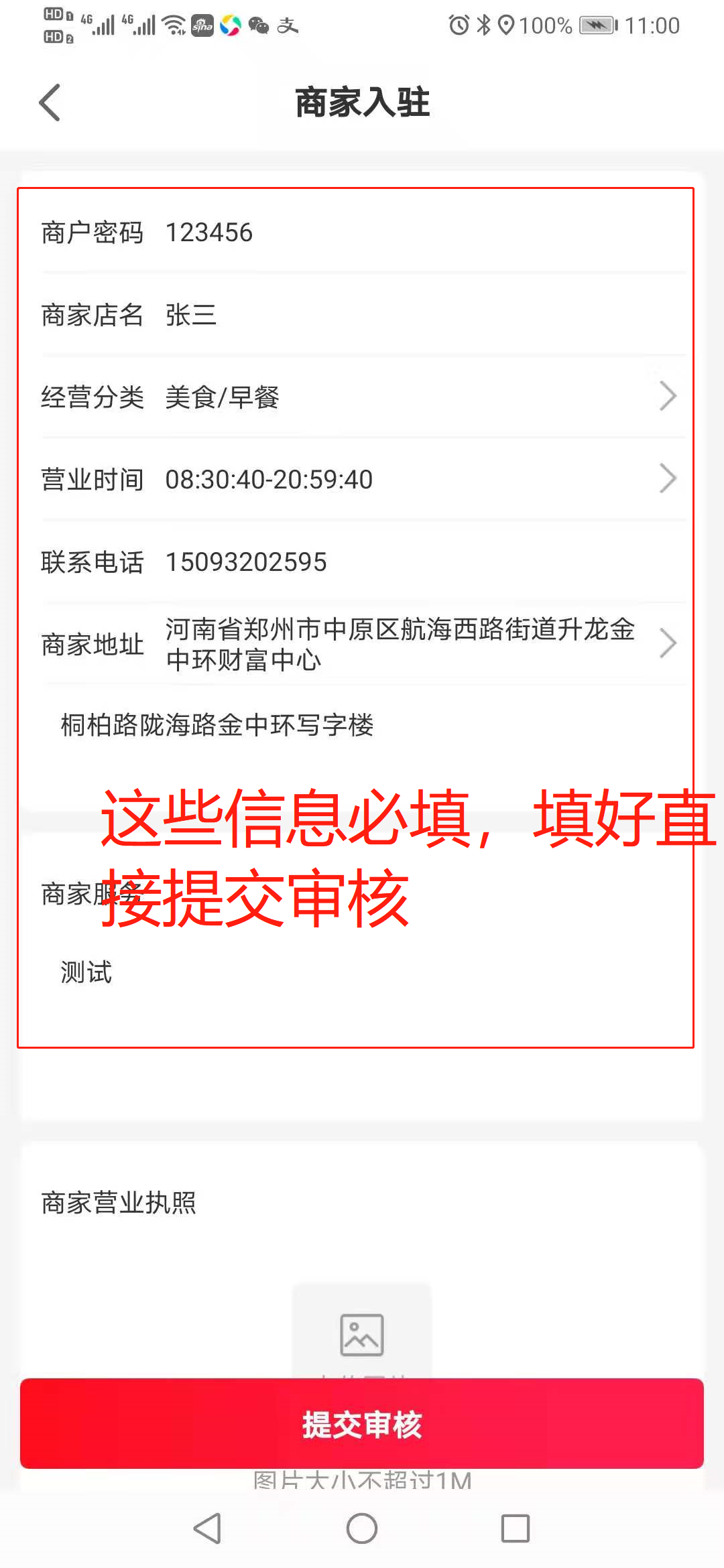Go back from the 商家入驻 page
The width and height of the screenshot is (724, 1568).
50,103
